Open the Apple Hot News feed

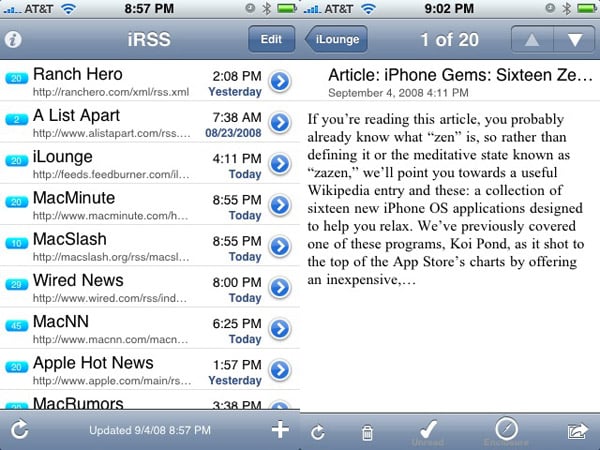coord(120,370)
